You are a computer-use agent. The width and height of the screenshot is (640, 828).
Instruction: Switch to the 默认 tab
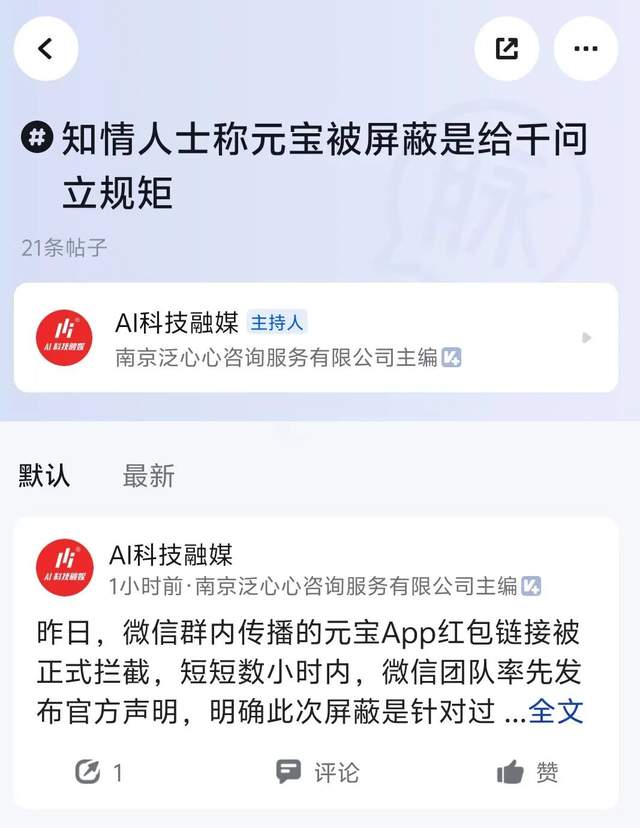tap(45, 476)
